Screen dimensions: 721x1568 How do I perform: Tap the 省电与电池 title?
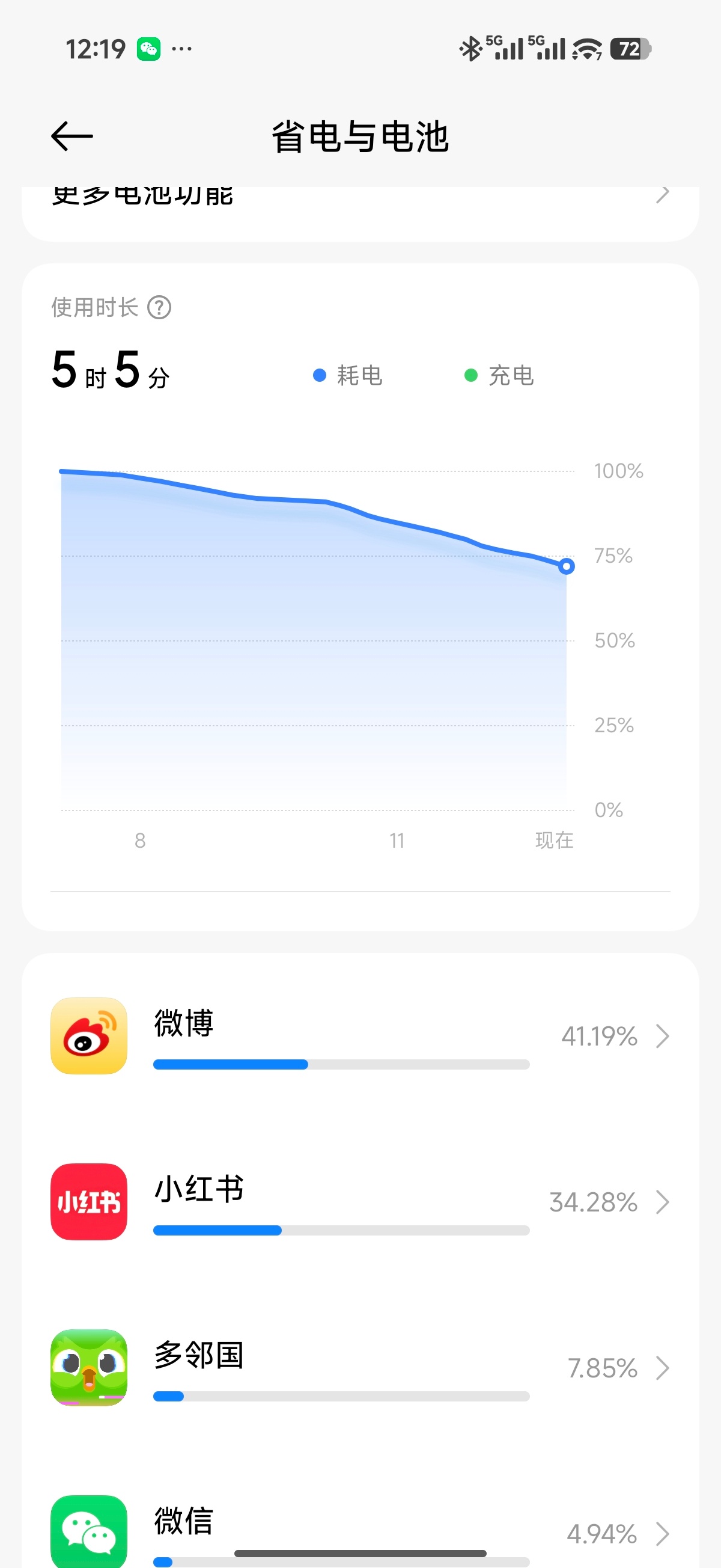(x=360, y=136)
